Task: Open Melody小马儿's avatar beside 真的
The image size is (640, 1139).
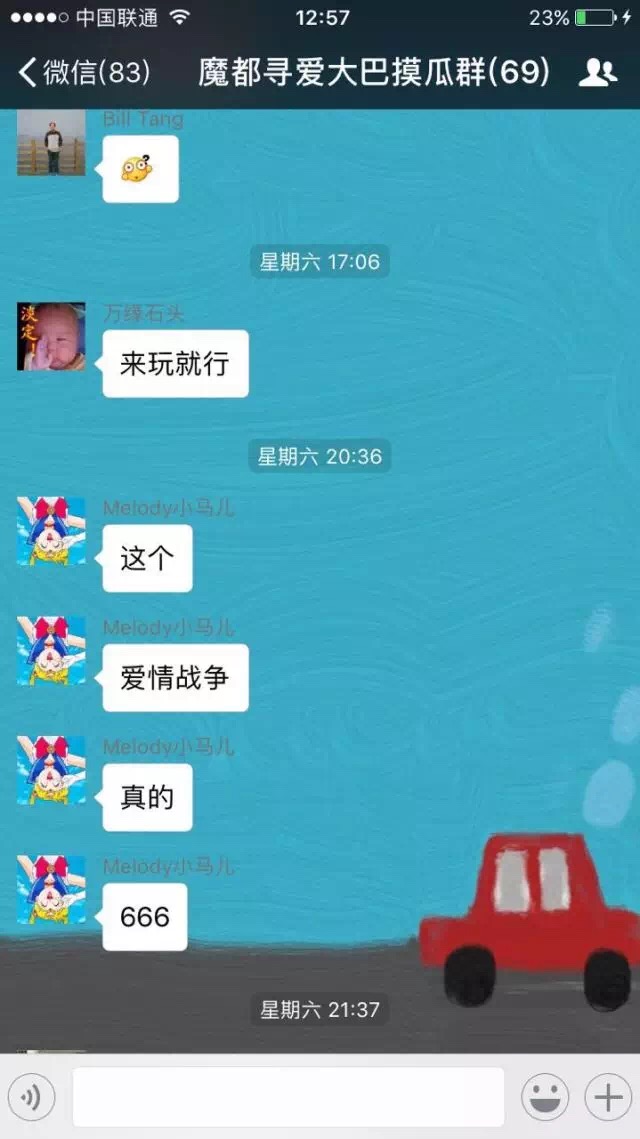Action: 51,770
